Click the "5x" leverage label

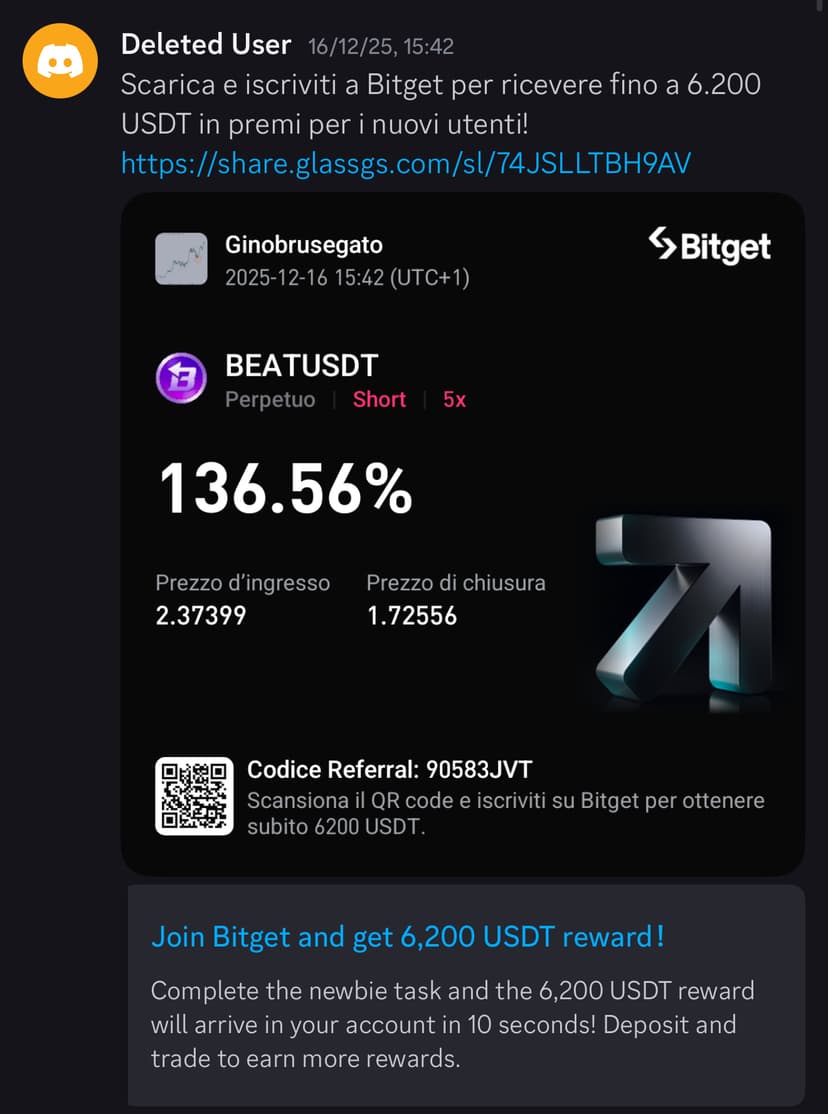(452, 399)
